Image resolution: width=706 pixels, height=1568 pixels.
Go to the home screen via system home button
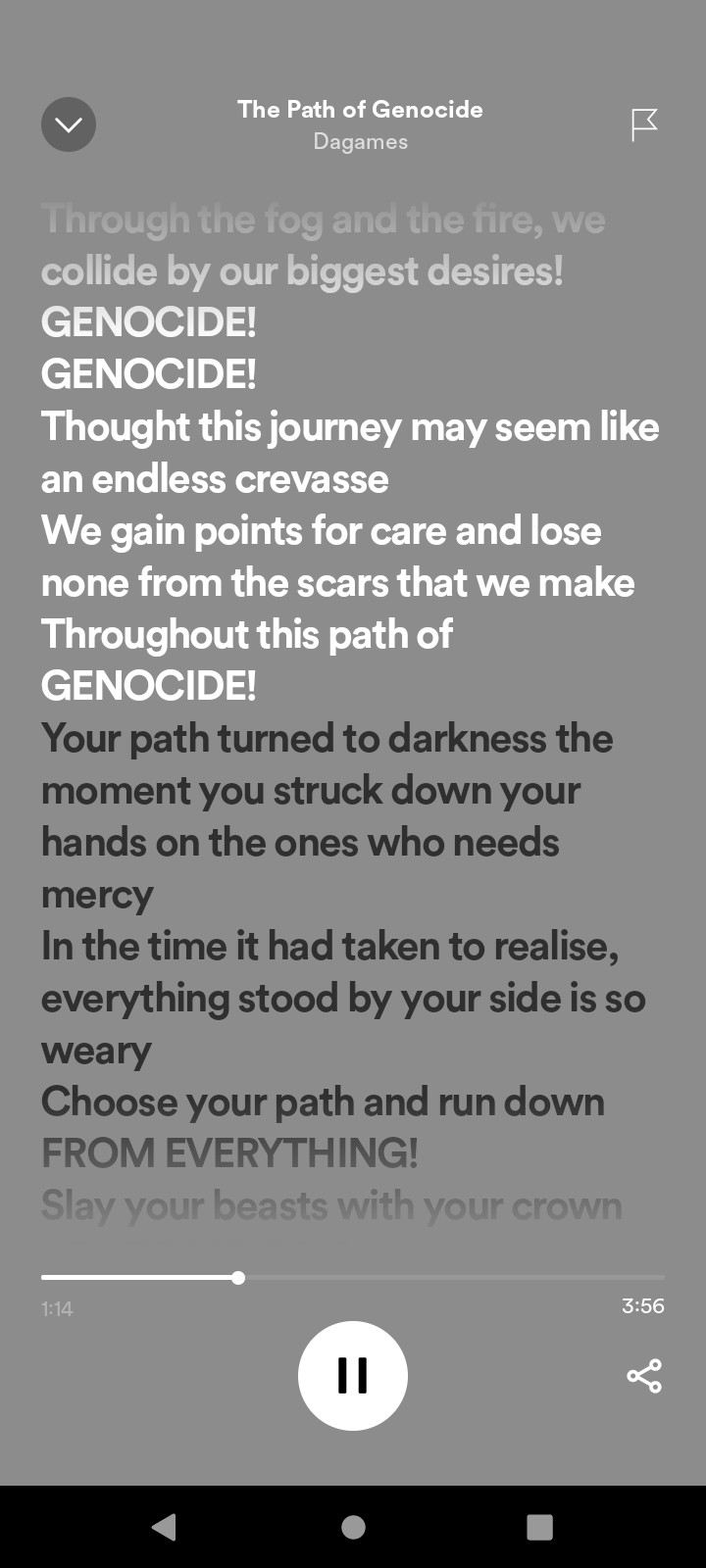(353, 1527)
